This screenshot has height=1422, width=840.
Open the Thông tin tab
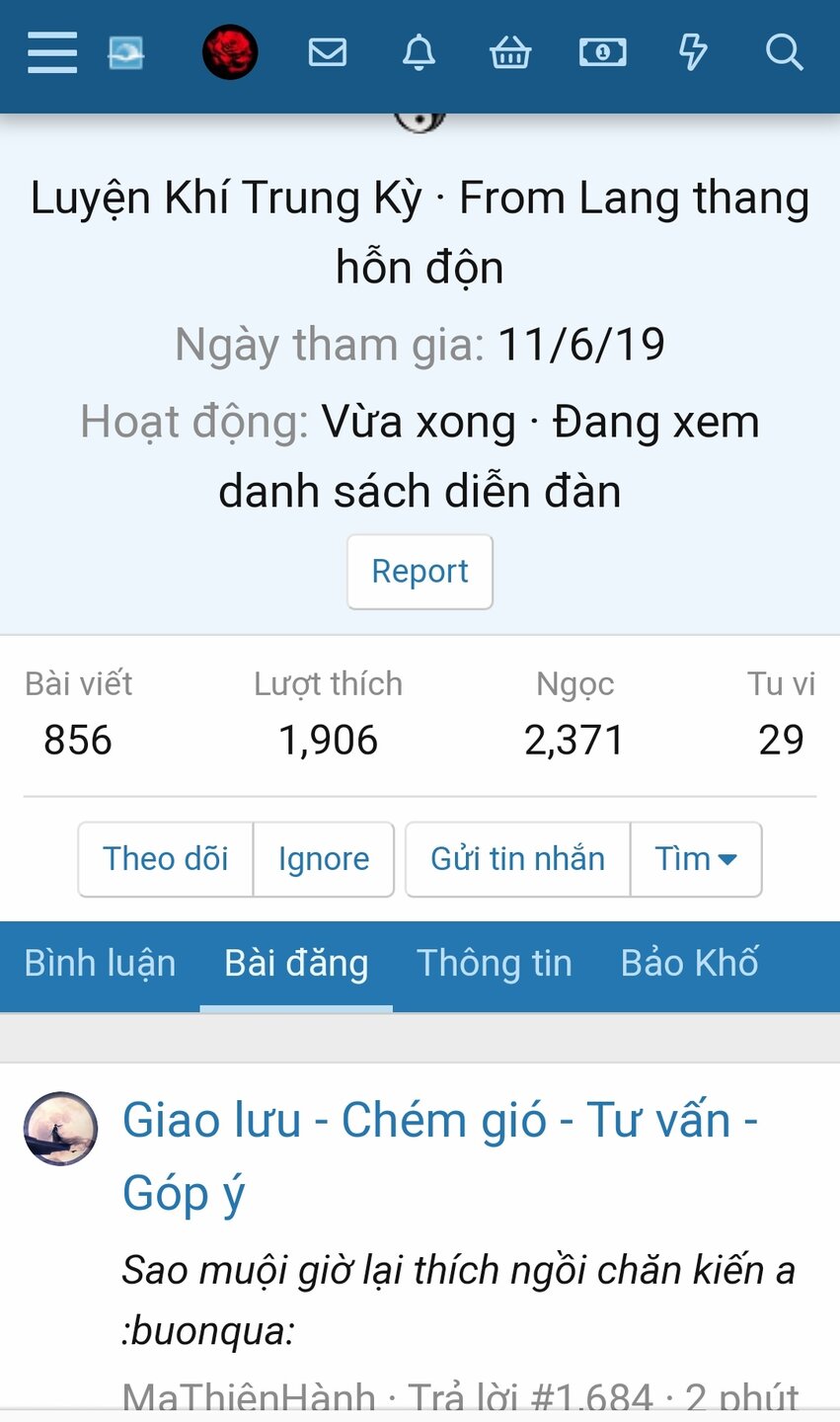click(x=495, y=963)
